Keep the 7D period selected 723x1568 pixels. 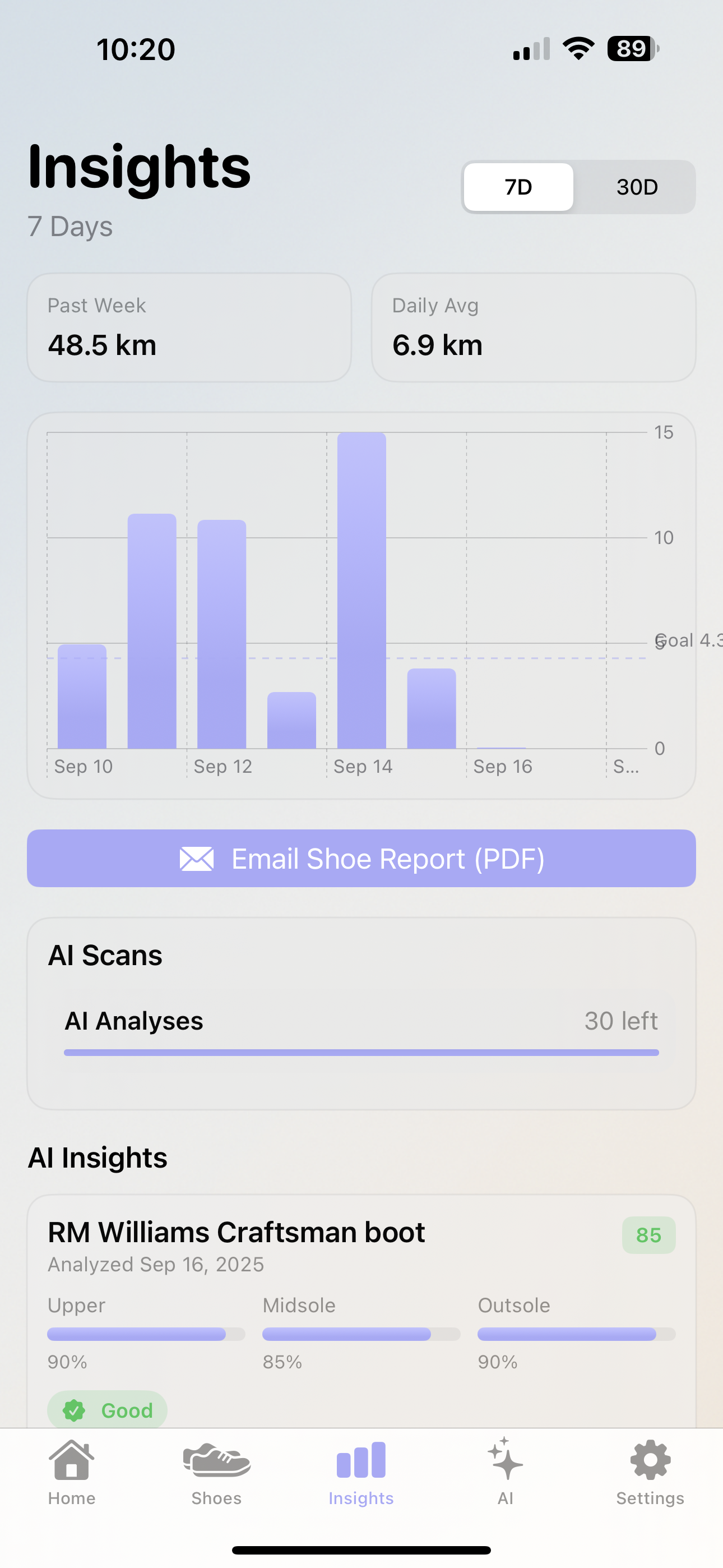[x=518, y=187]
